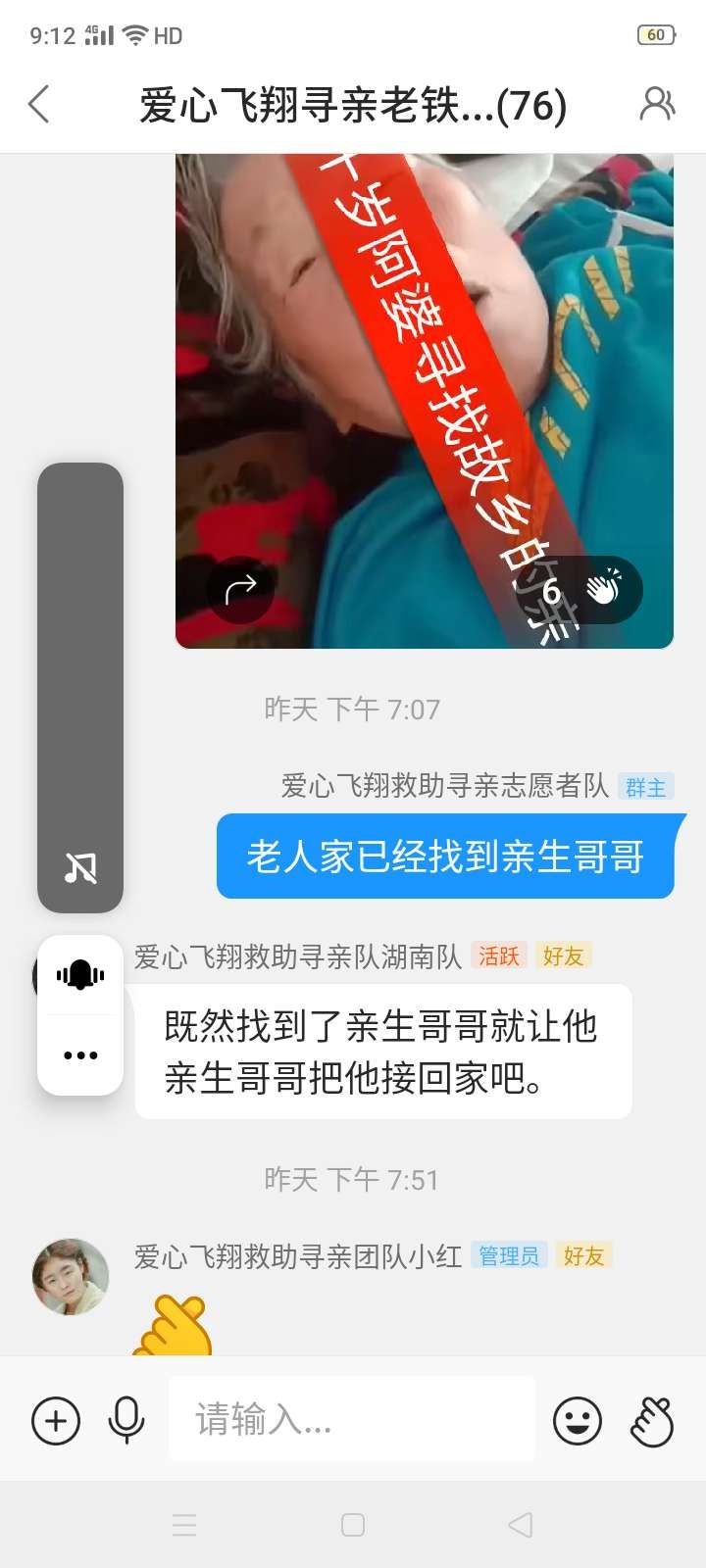The width and height of the screenshot is (706, 1568).
Task: Open the group members icon
Action: pyautogui.click(x=656, y=104)
